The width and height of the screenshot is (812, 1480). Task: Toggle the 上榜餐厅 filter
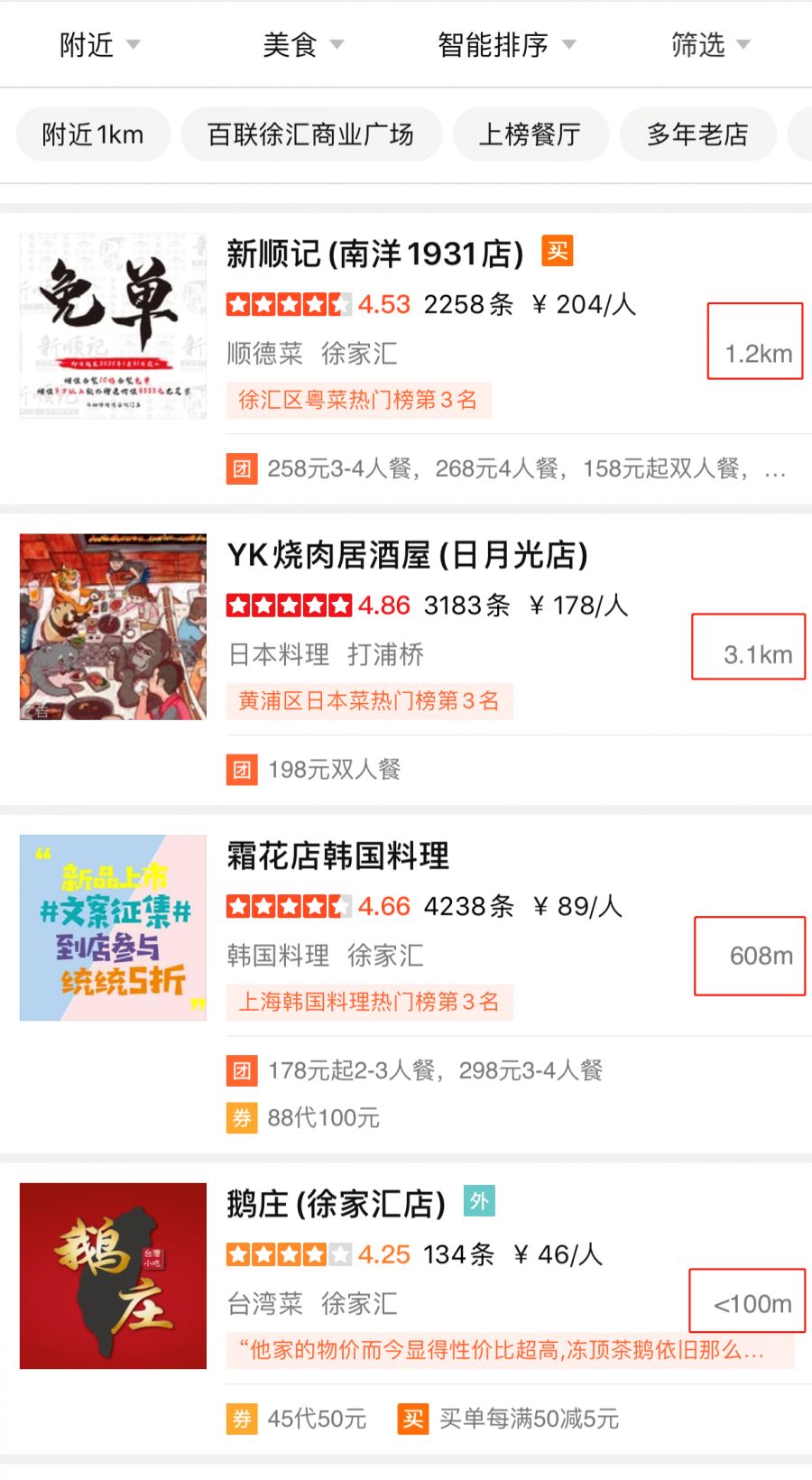pyautogui.click(x=530, y=134)
